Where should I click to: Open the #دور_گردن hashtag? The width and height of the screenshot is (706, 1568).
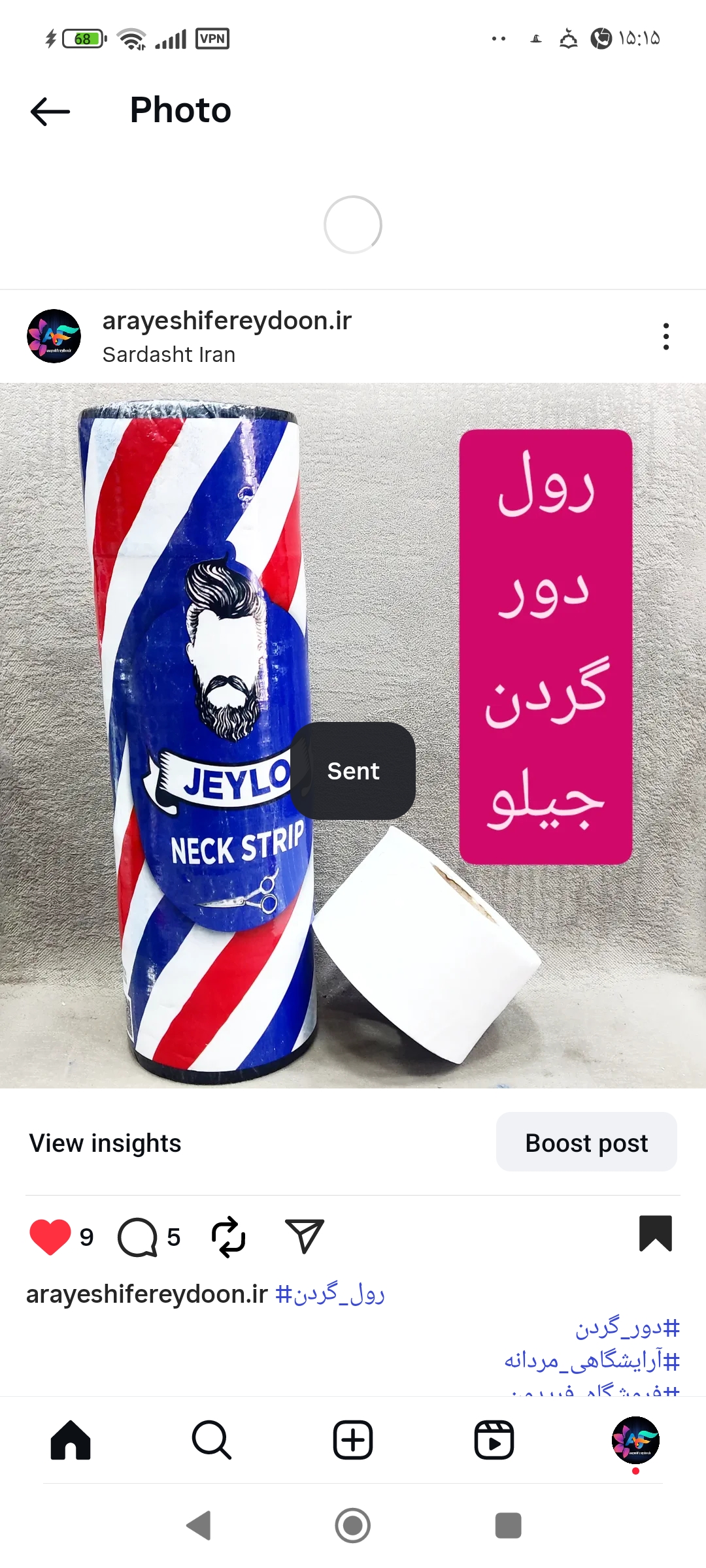click(x=628, y=1328)
